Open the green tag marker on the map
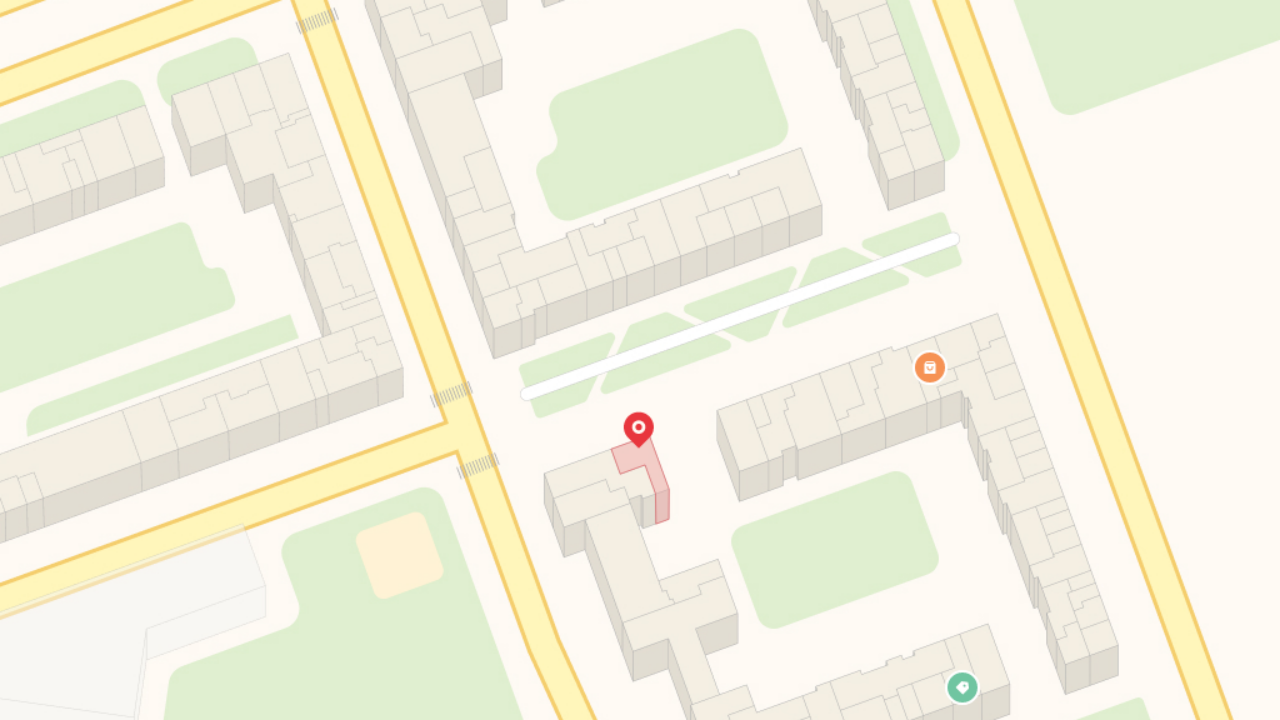The height and width of the screenshot is (720, 1280). click(x=962, y=687)
